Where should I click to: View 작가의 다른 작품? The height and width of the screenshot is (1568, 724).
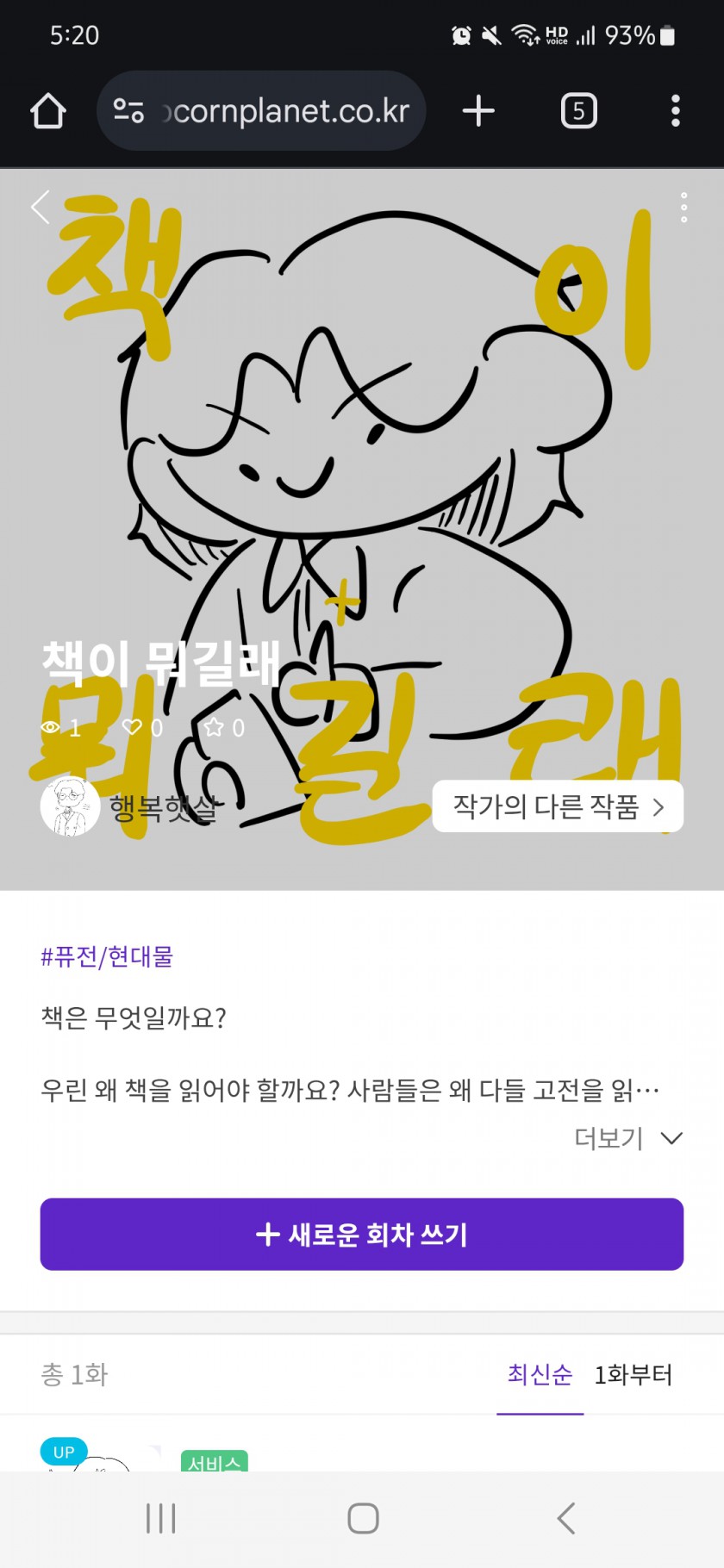[x=558, y=806]
